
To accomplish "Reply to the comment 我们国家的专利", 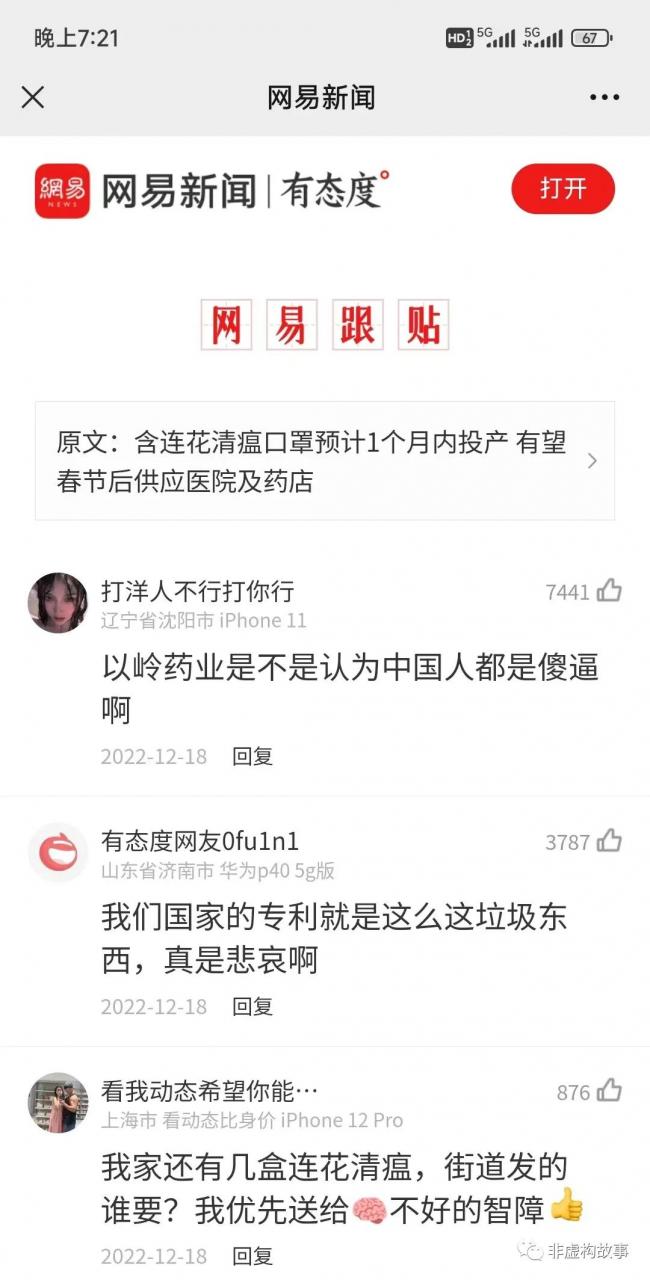I will click(x=252, y=1006).
